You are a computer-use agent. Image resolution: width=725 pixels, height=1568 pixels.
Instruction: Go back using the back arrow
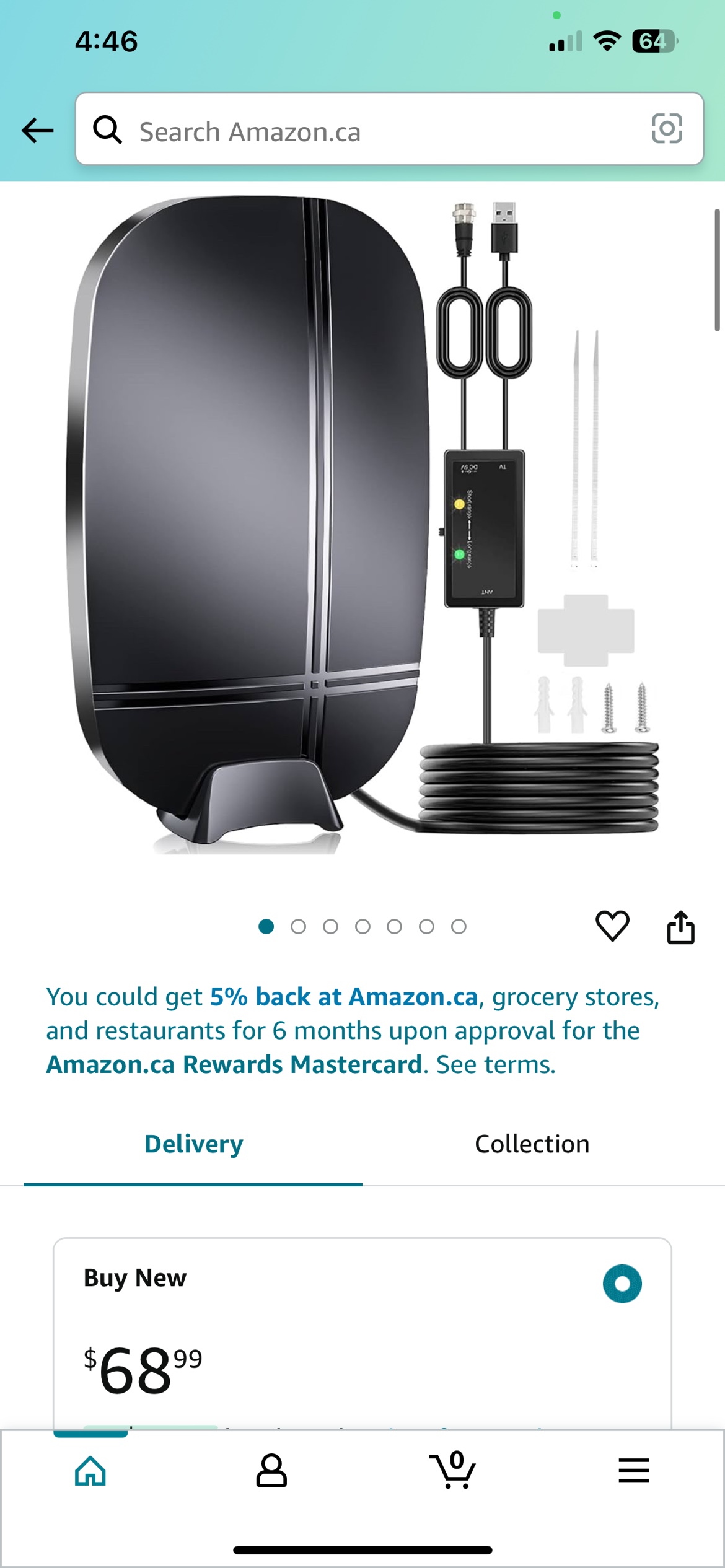coord(37,131)
